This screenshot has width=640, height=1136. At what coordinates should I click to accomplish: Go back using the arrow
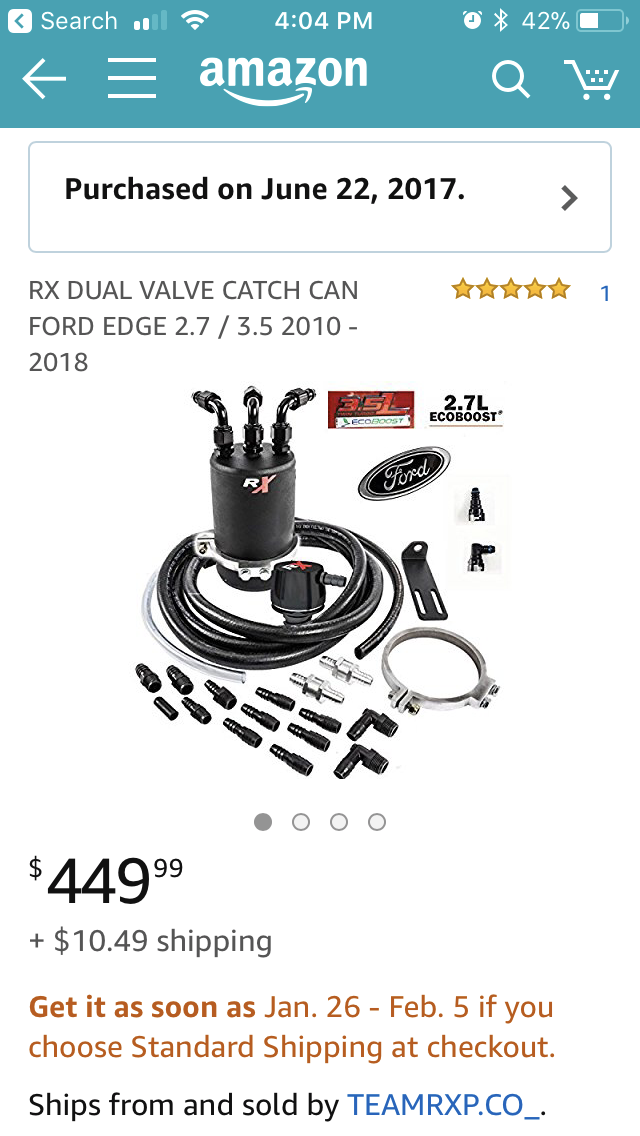click(43, 78)
